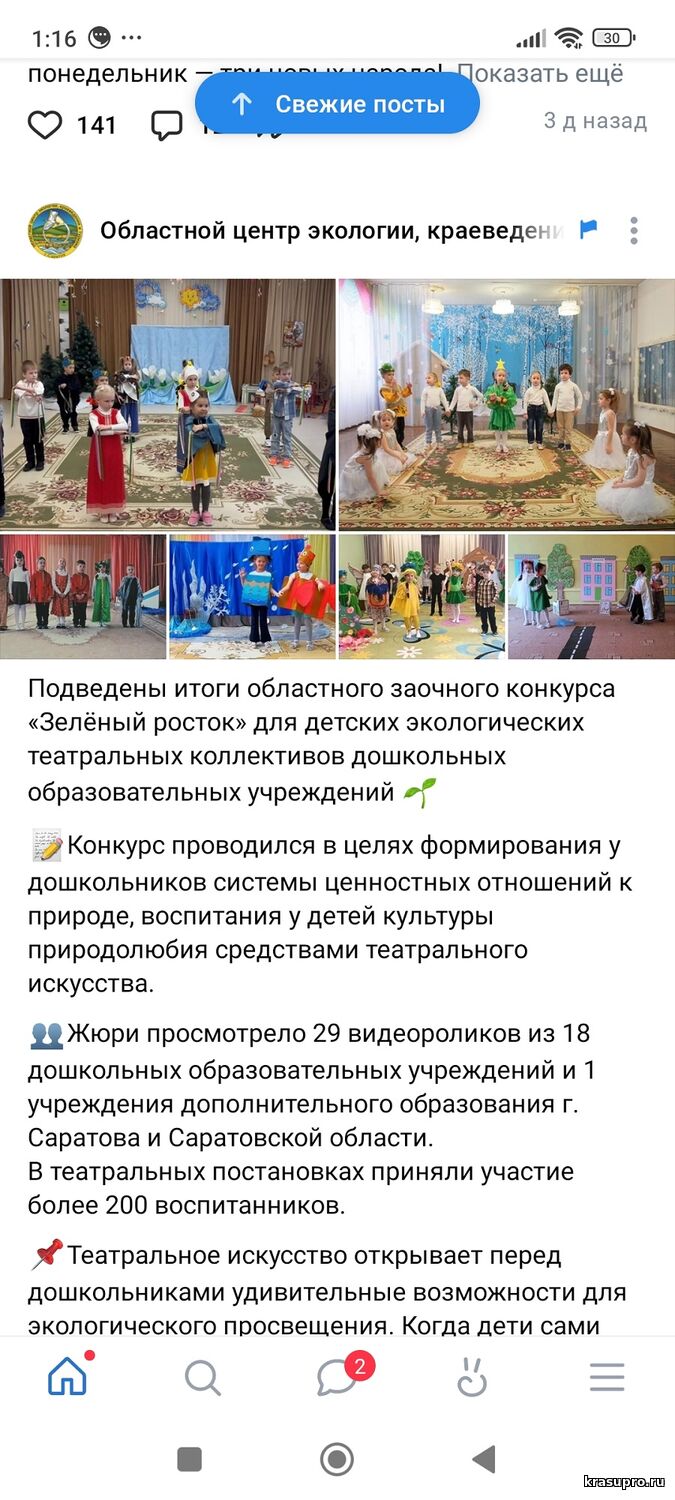The height and width of the screenshot is (1500, 675).
Task: View the small photo with the blue backdrop
Action: pyautogui.click(x=252, y=596)
